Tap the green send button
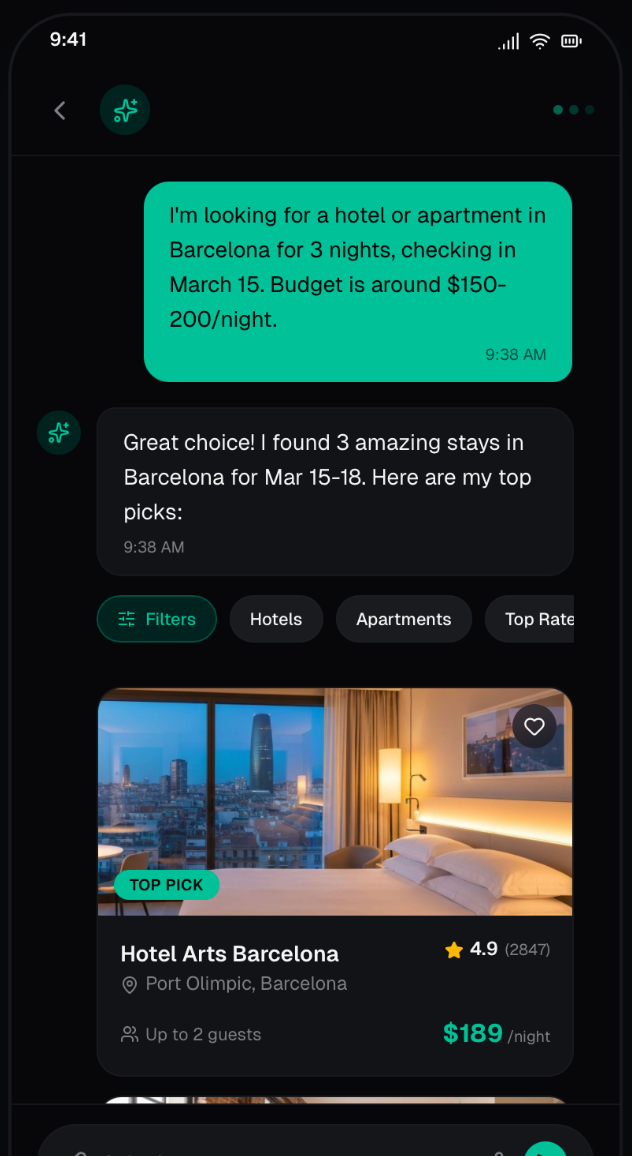The width and height of the screenshot is (632, 1156). pyautogui.click(x=545, y=1150)
